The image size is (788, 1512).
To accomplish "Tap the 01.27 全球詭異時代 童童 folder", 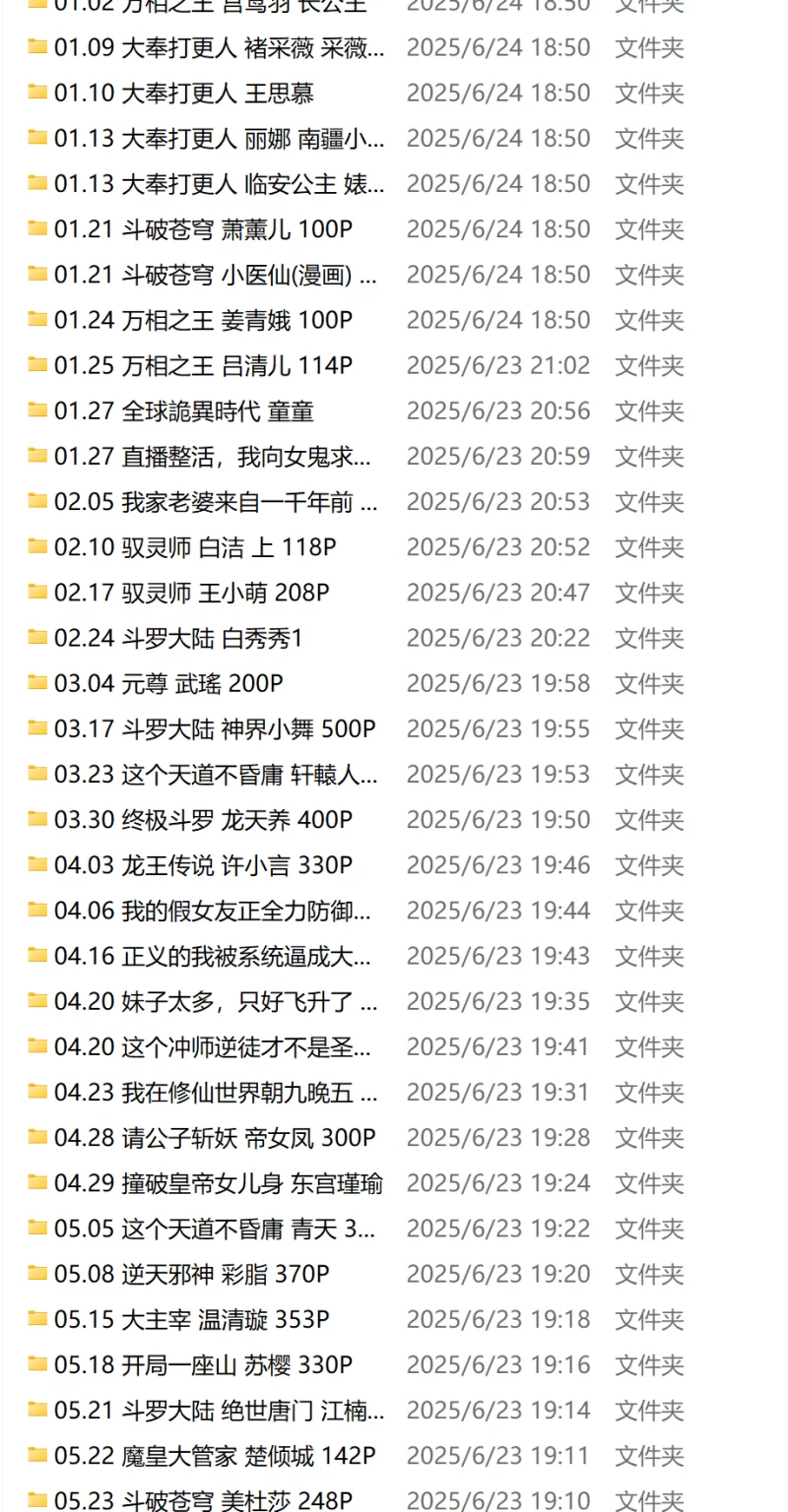I will click(184, 411).
